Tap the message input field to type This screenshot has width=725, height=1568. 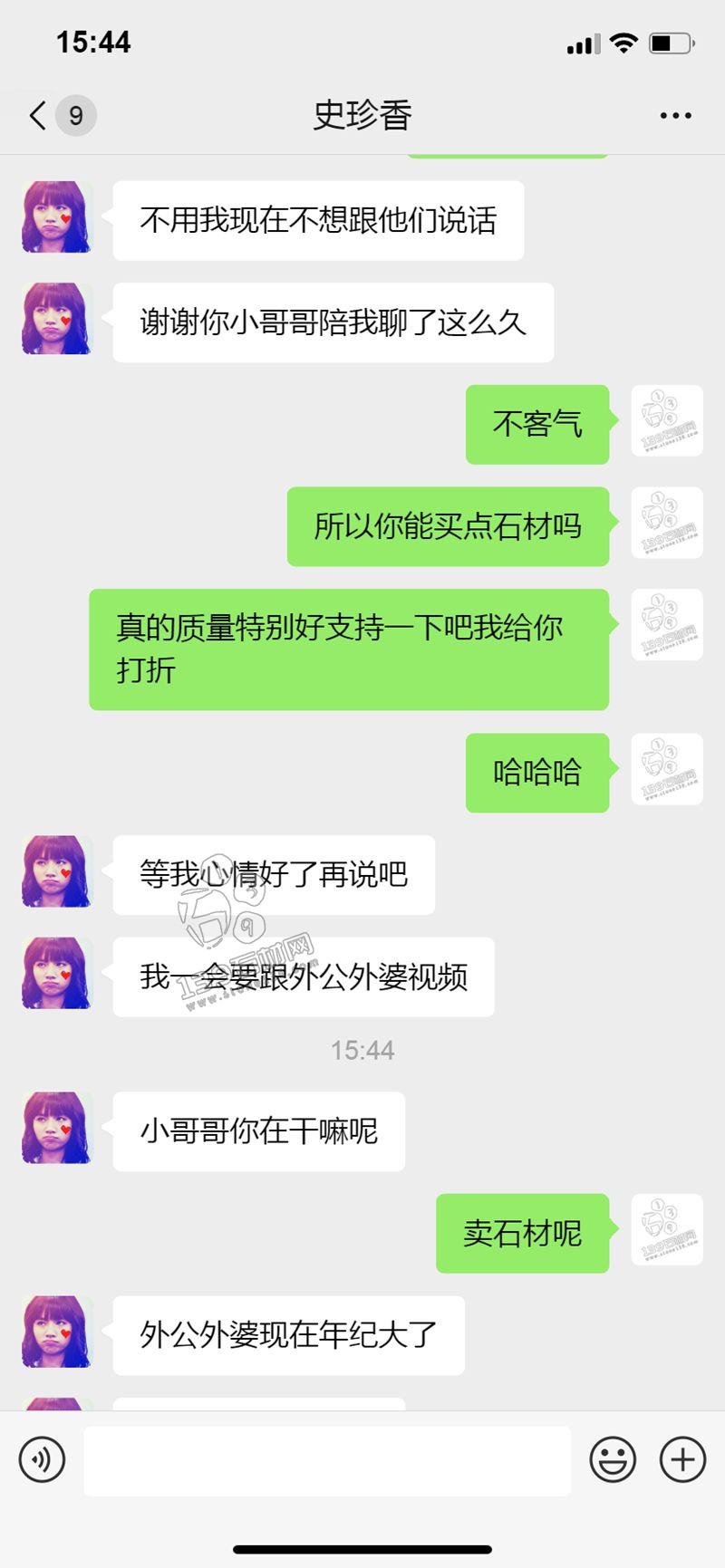click(326, 1459)
